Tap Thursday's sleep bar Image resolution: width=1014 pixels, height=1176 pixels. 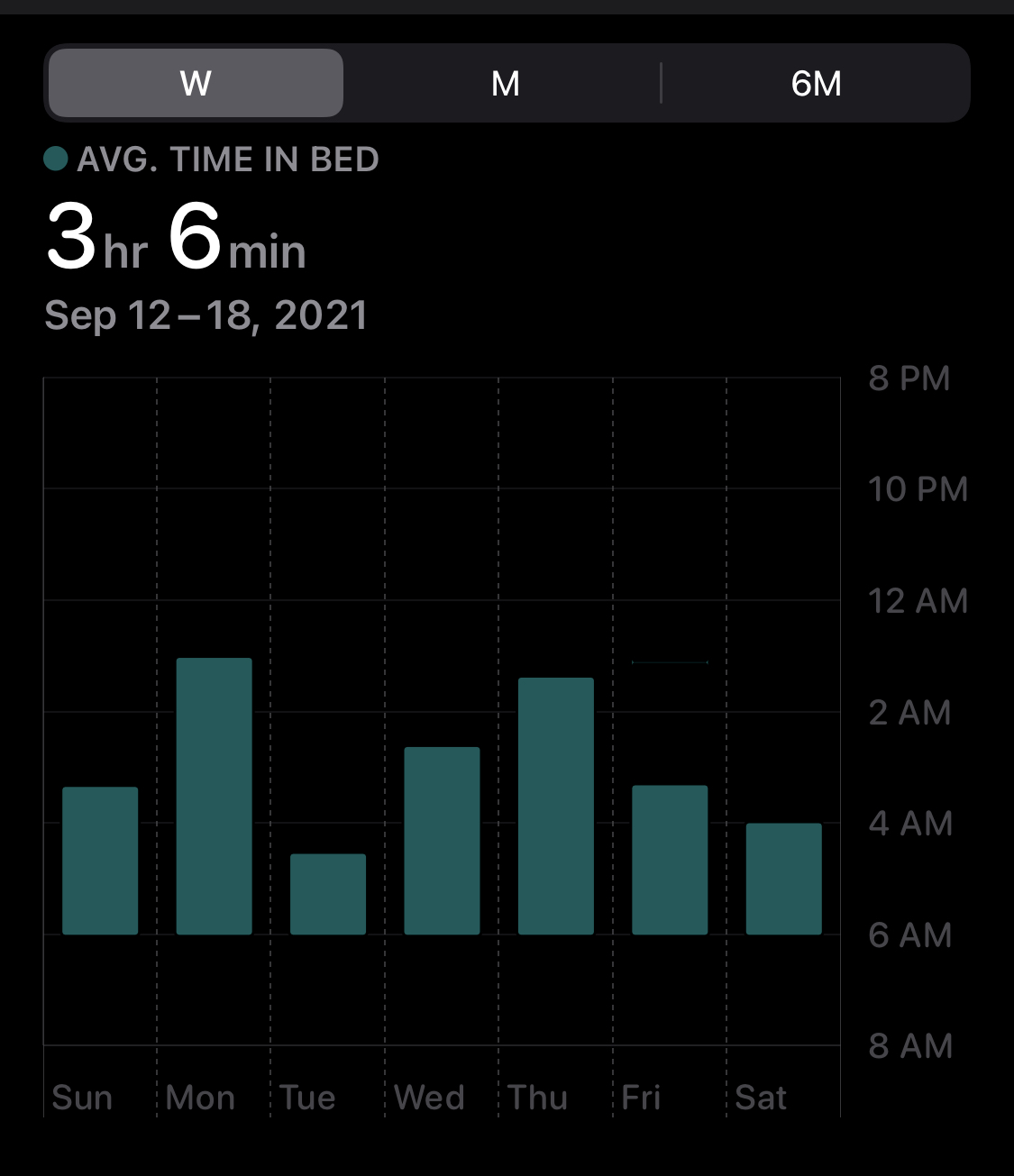(x=556, y=806)
